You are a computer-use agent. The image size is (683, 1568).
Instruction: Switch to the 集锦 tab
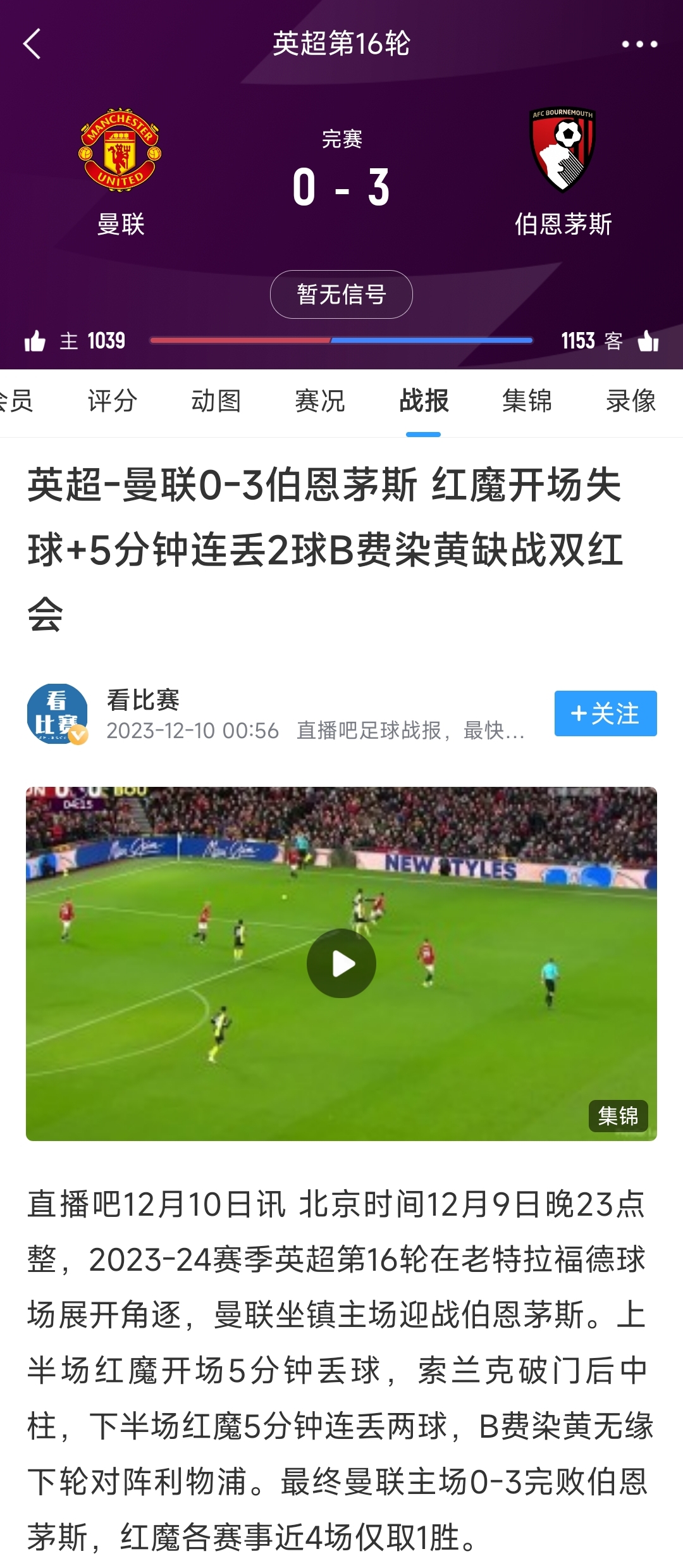point(527,401)
